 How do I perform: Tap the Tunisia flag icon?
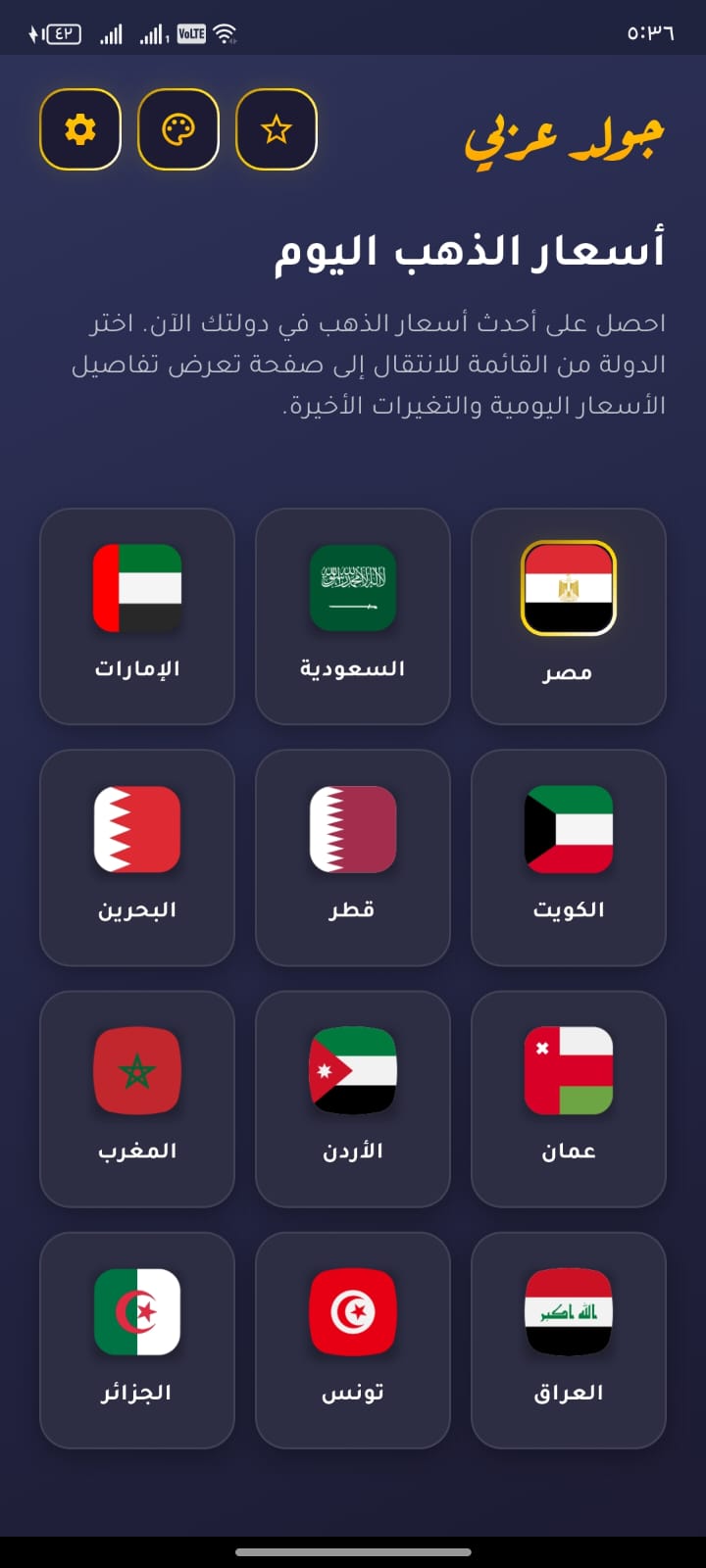click(353, 1311)
